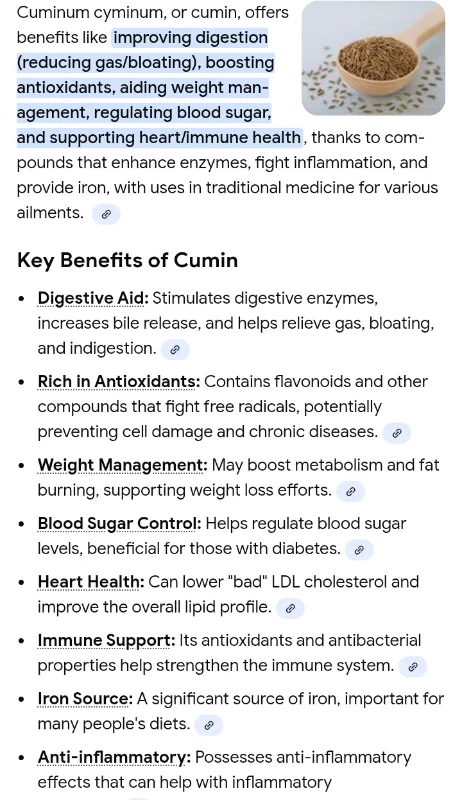This screenshot has width=462, height=800.
Task: View source link for Weight Management bullet
Action: 350,492
